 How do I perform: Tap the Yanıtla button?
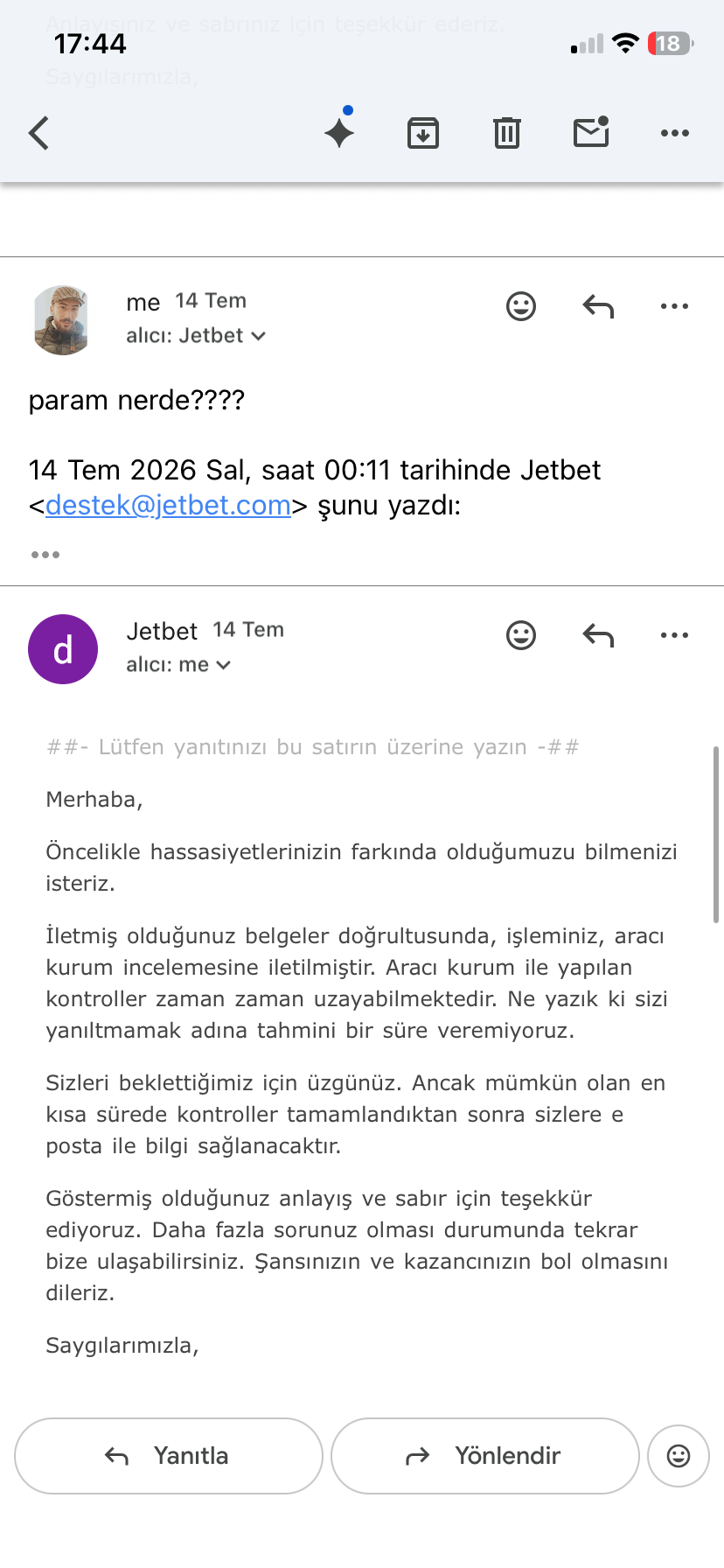[169, 1456]
